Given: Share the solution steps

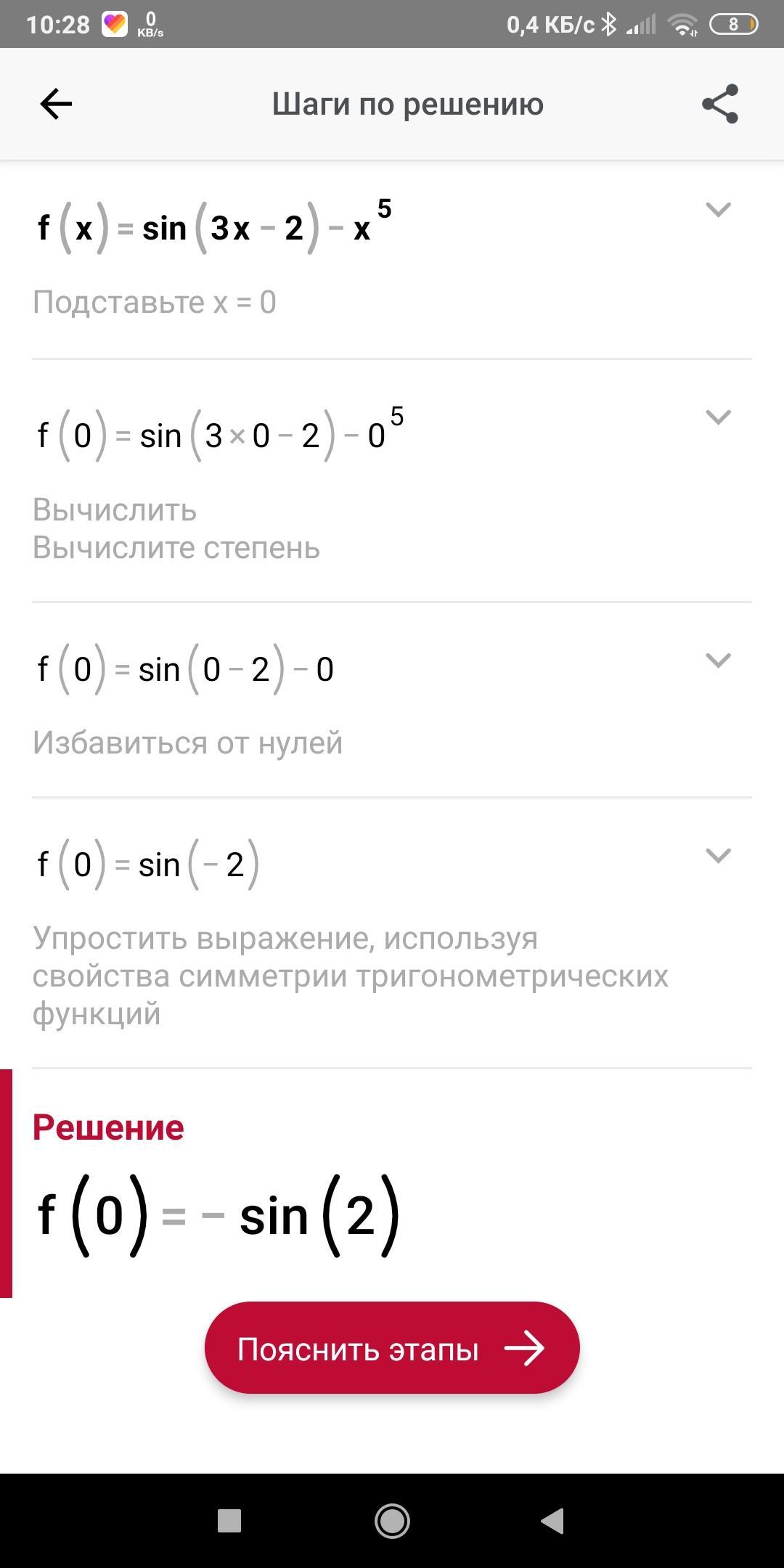Looking at the screenshot, I should 720,104.
